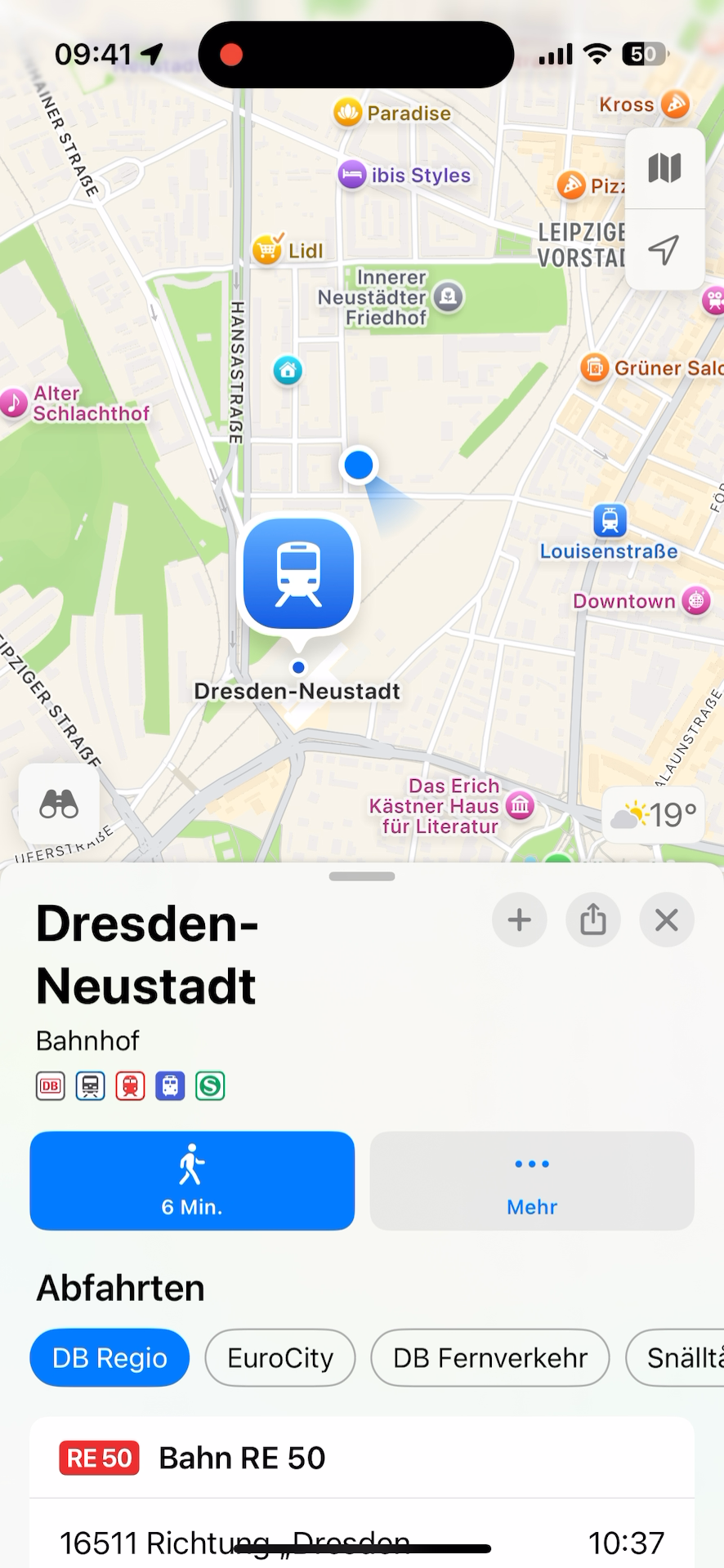Close the Dresden-Neustadt place card
724x1568 pixels.
click(667, 920)
